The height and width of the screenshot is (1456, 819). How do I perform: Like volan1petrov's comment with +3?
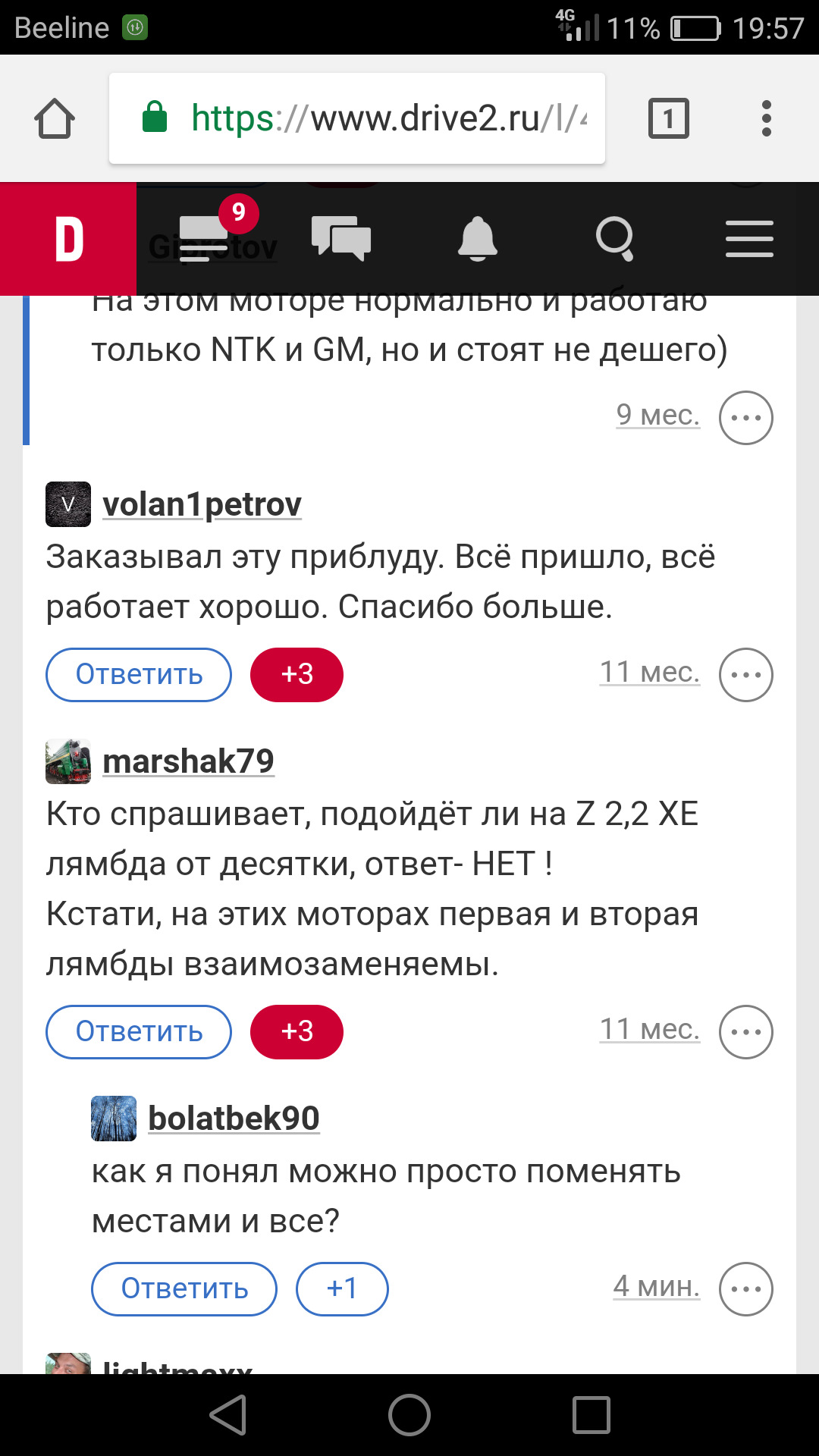coord(297,674)
